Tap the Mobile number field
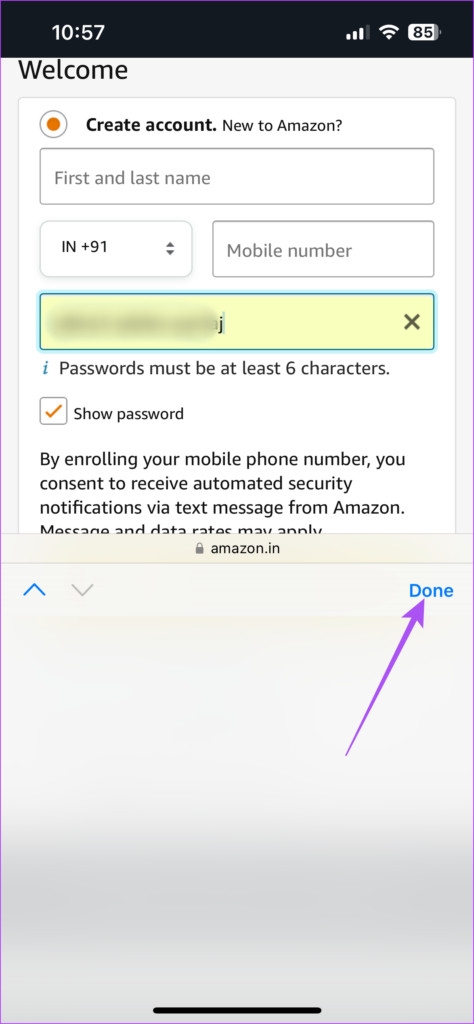This screenshot has height=1024, width=474. point(323,249)
